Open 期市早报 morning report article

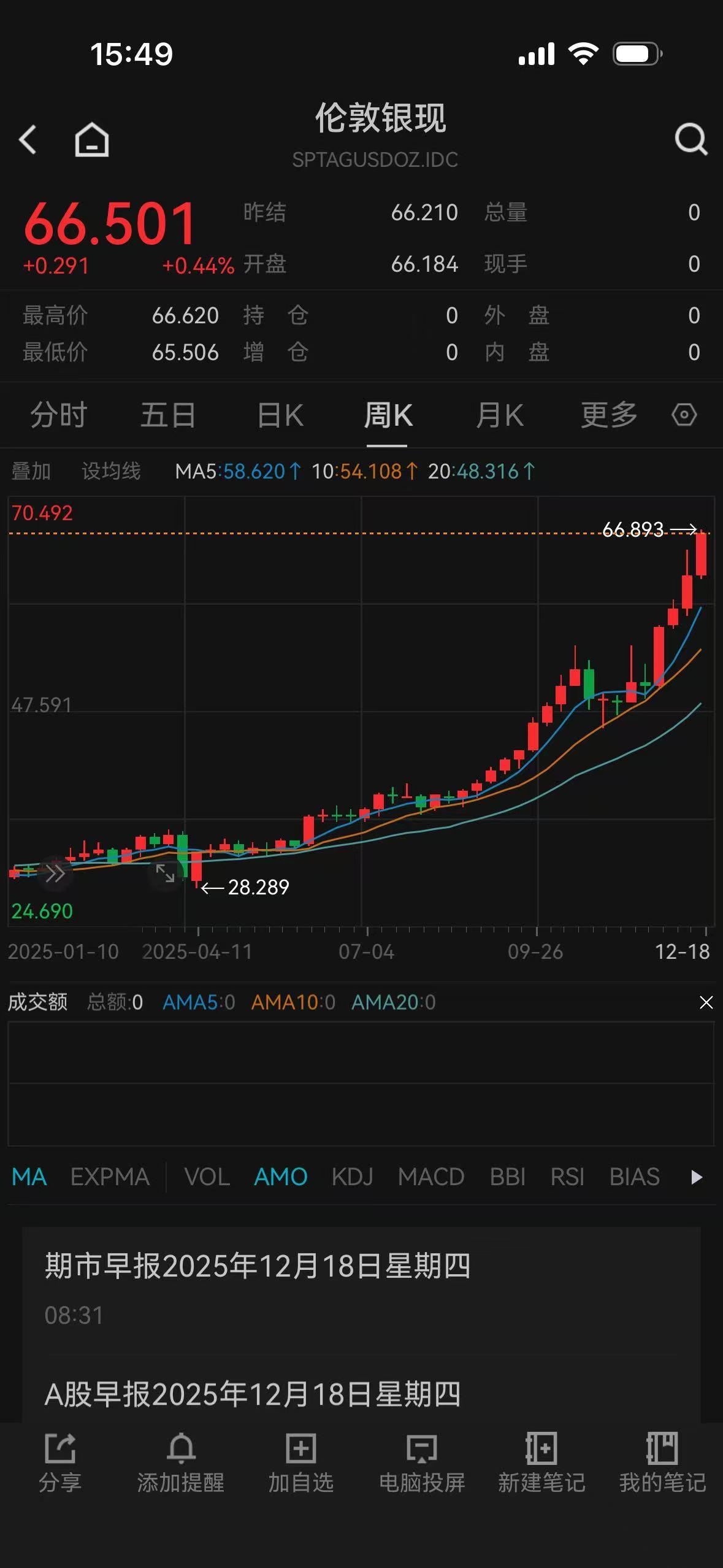tap(258, 1268)
